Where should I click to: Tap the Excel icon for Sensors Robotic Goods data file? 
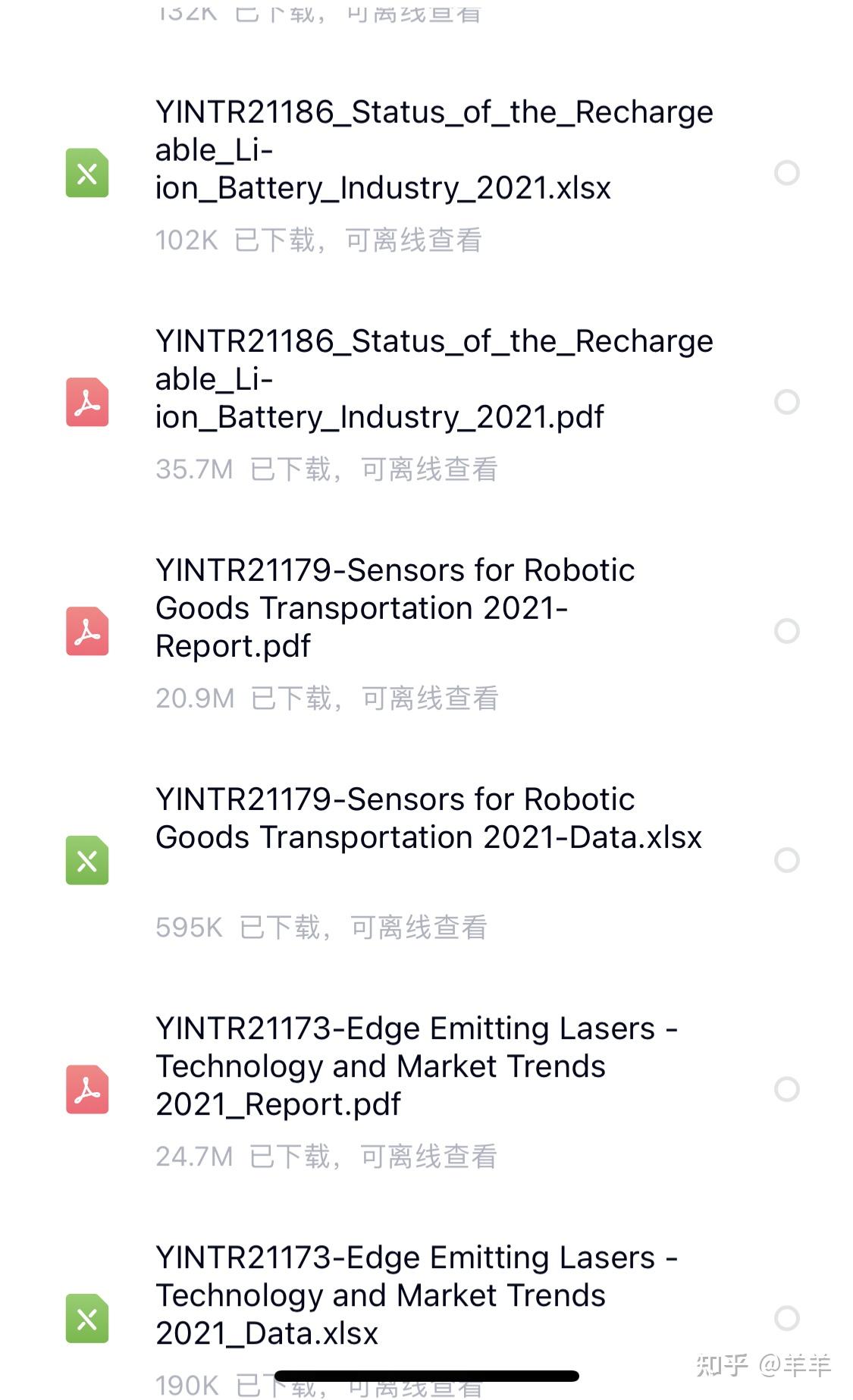[x=89, y=859]
